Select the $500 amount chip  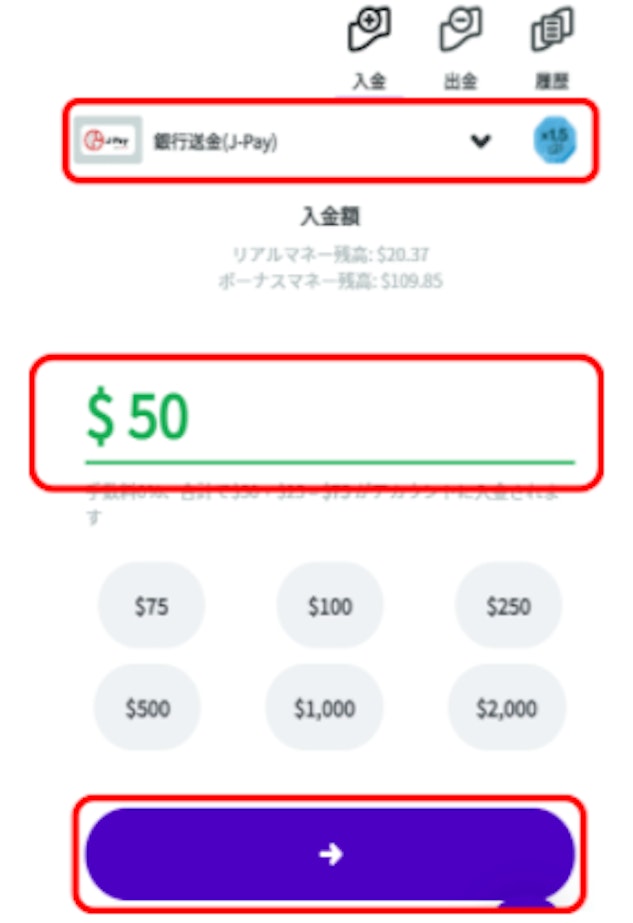tap(147, 708)
